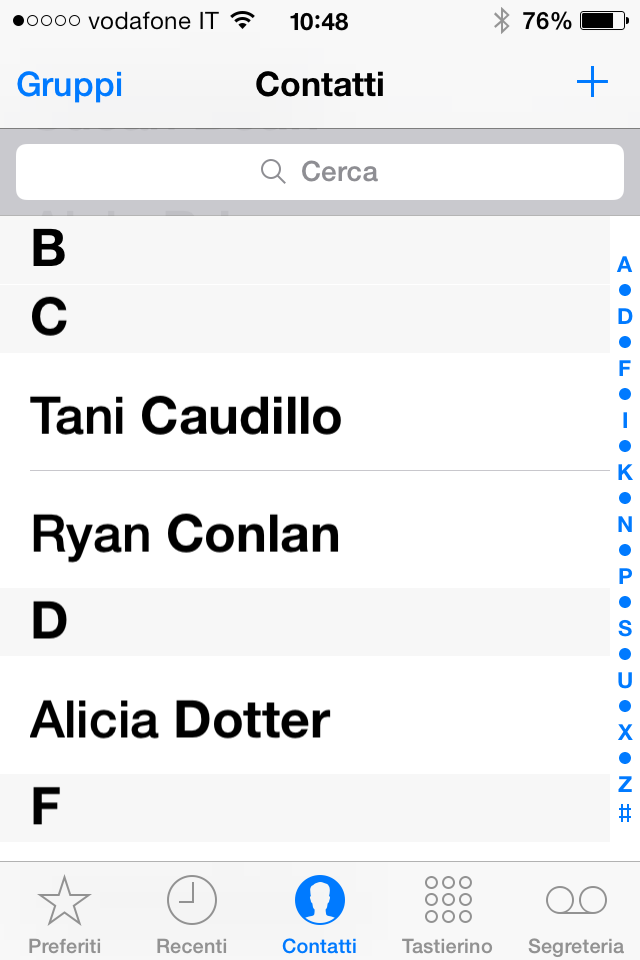640x960 pixels.
Task: View Alicia Dotter's contact card
Action: pos(181,720)
